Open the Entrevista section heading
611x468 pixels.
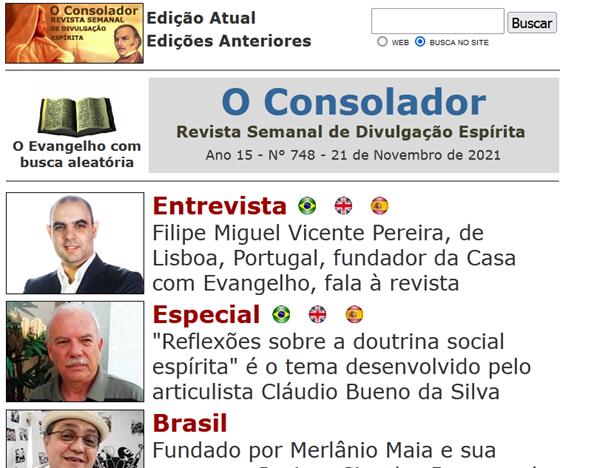coord(219,206)
